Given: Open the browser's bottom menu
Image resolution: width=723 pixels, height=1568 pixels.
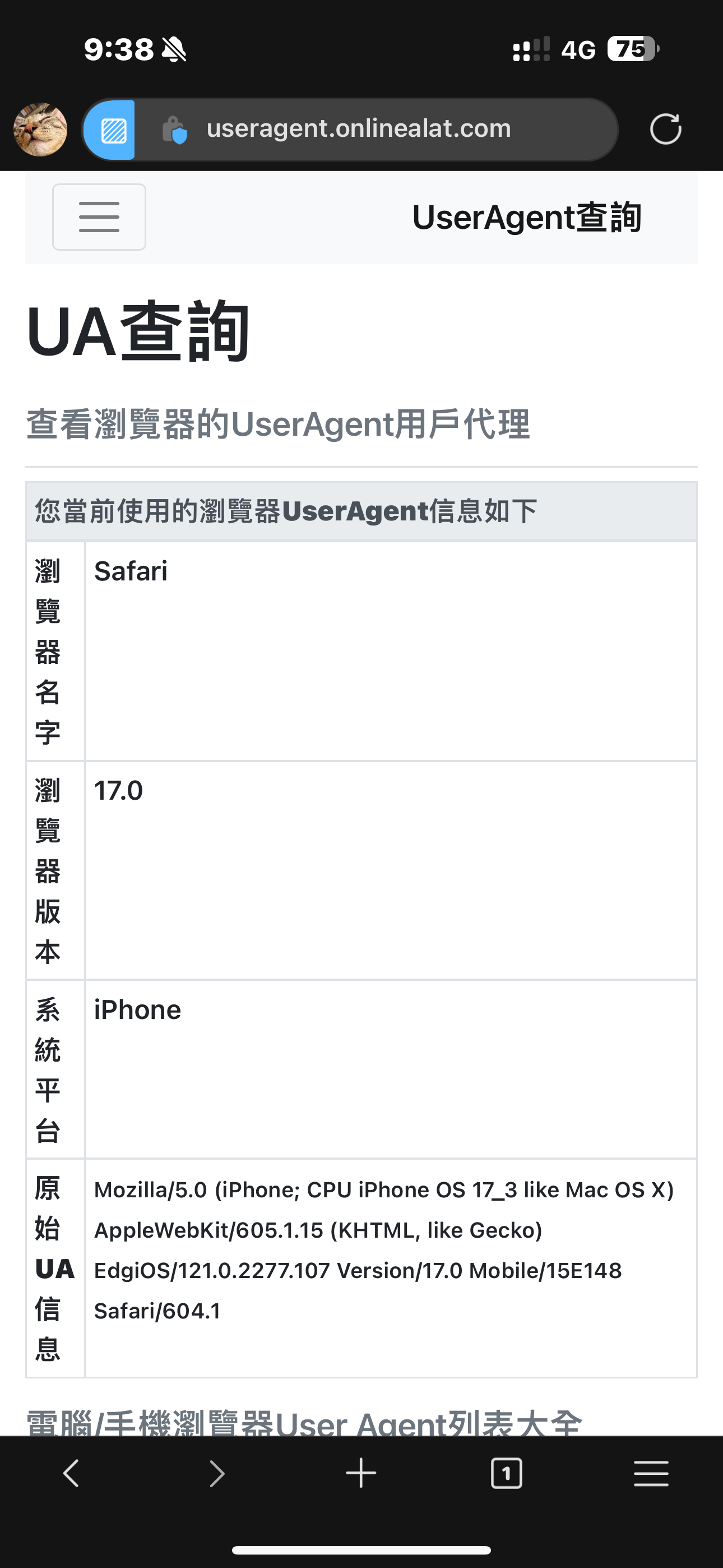Looking at the screenshot, I should click(x=651, y=1473).
